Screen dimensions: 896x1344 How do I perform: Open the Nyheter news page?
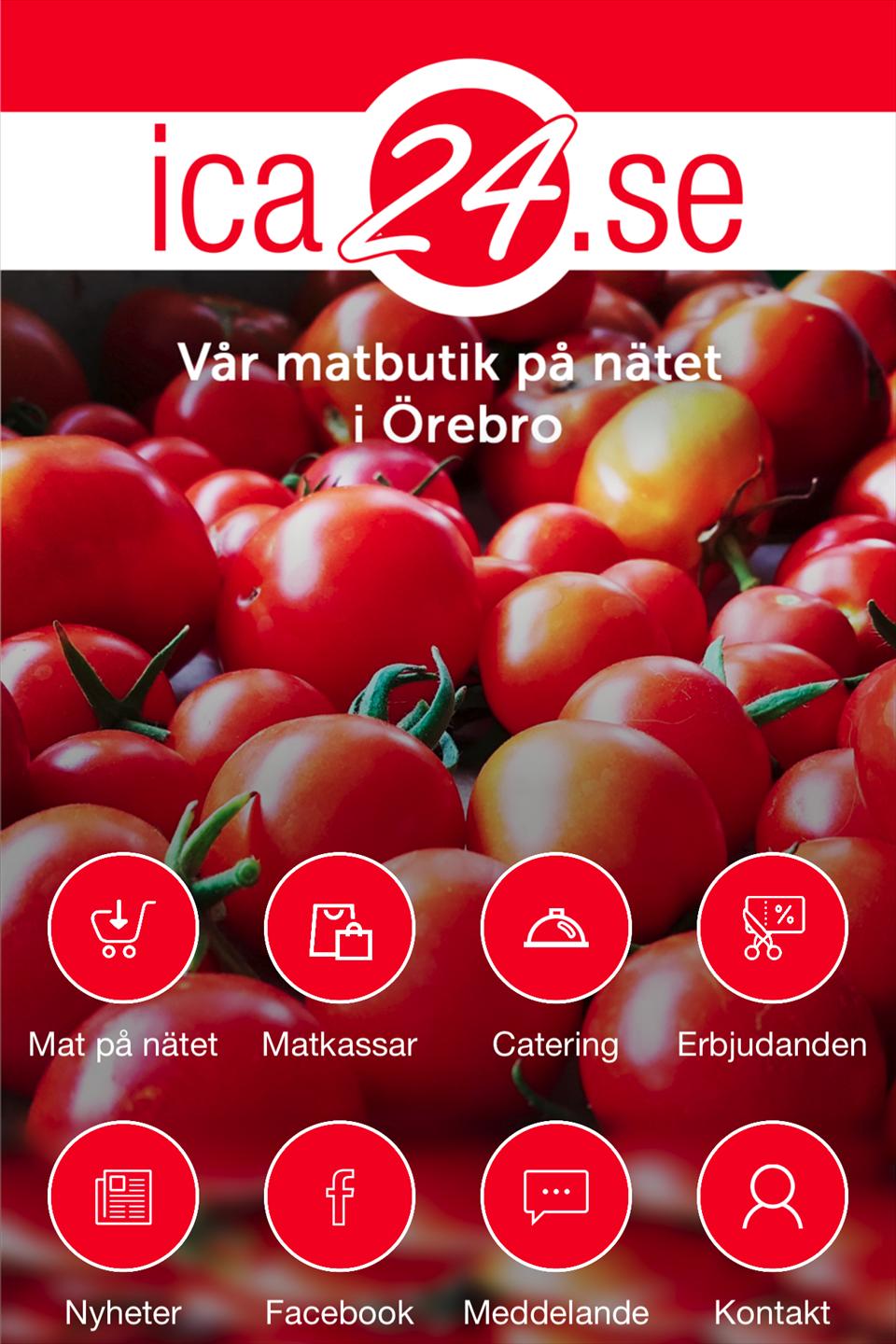pyautogui.click(x=123, y=1197)
